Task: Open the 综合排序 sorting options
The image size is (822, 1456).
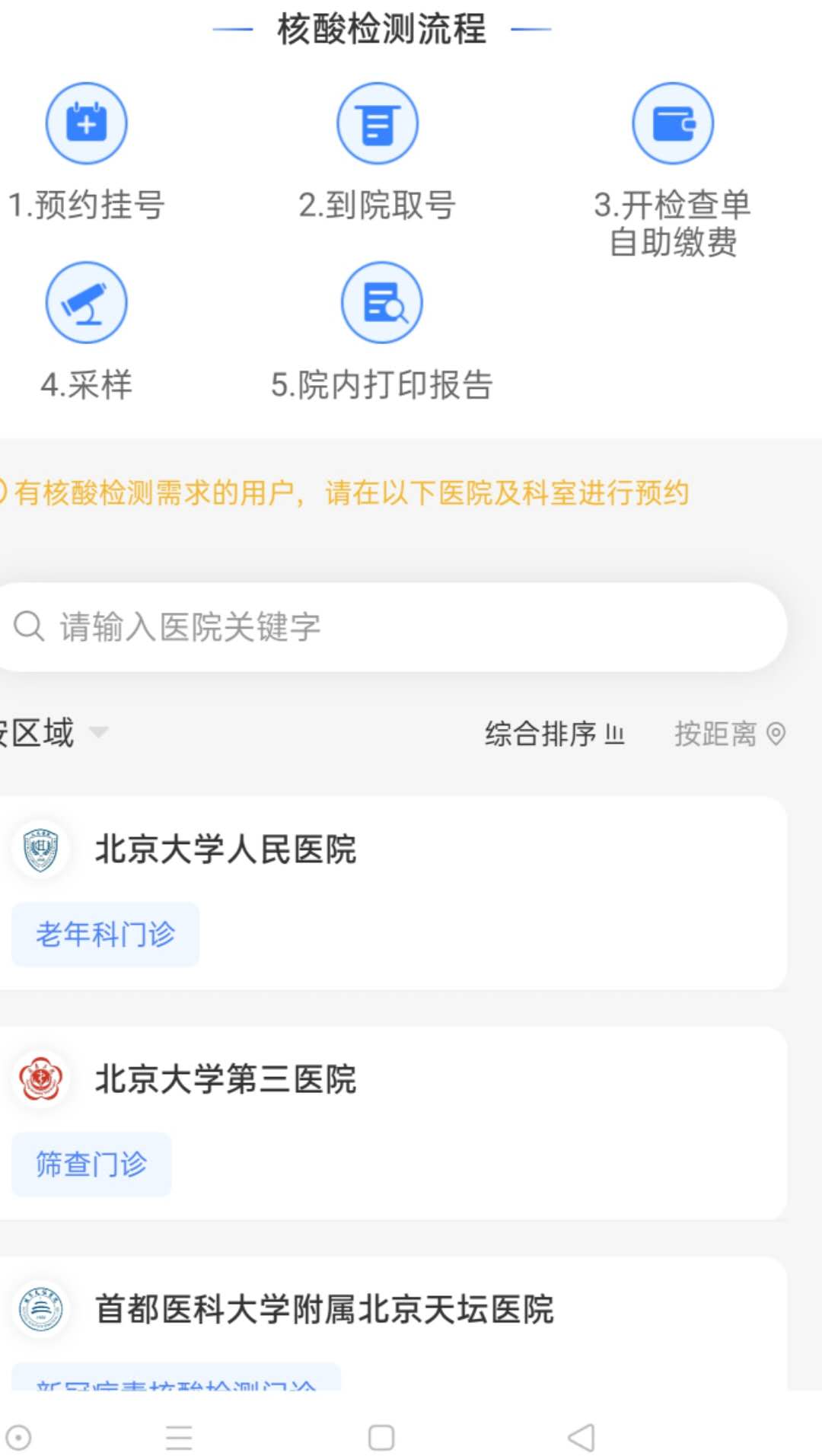Action: point(553,733)
